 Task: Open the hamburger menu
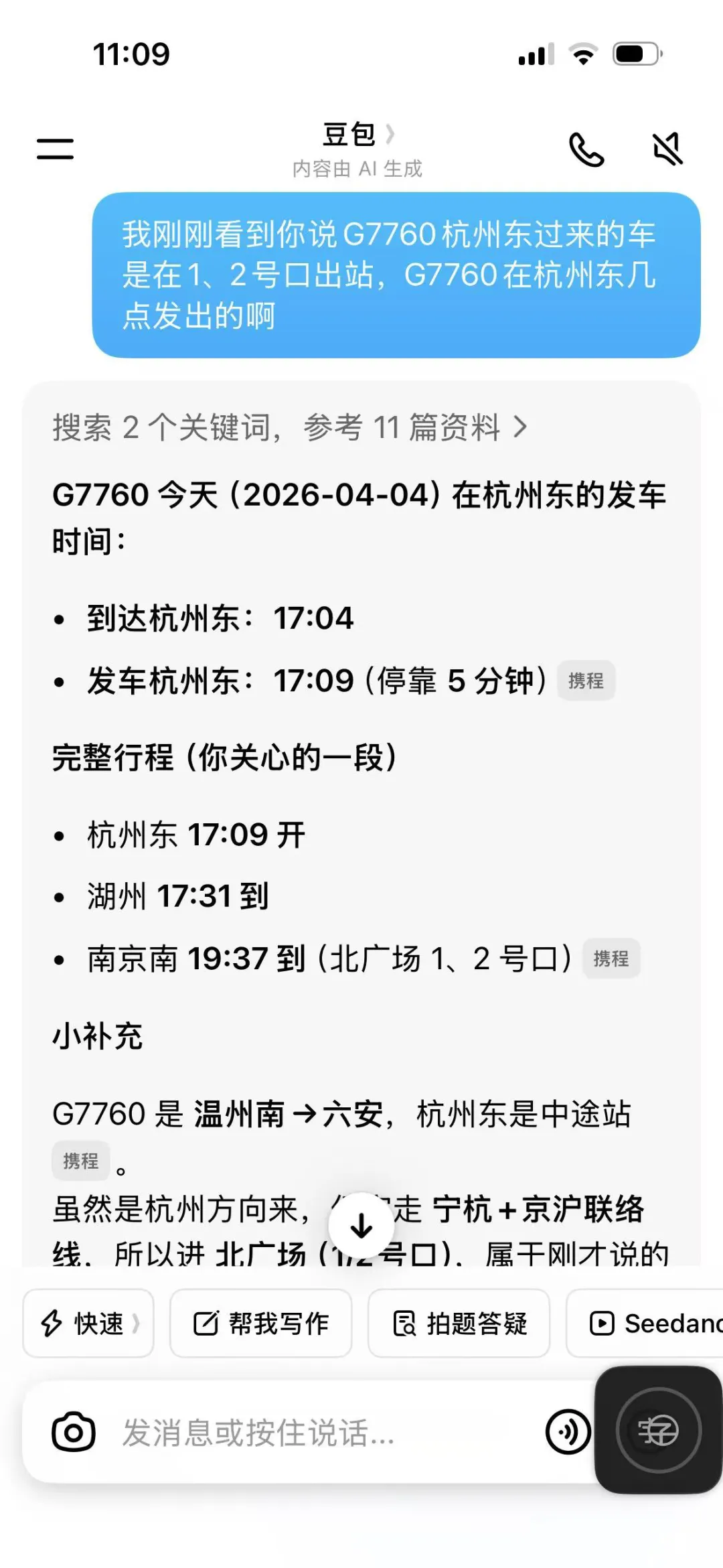[55, 149]
